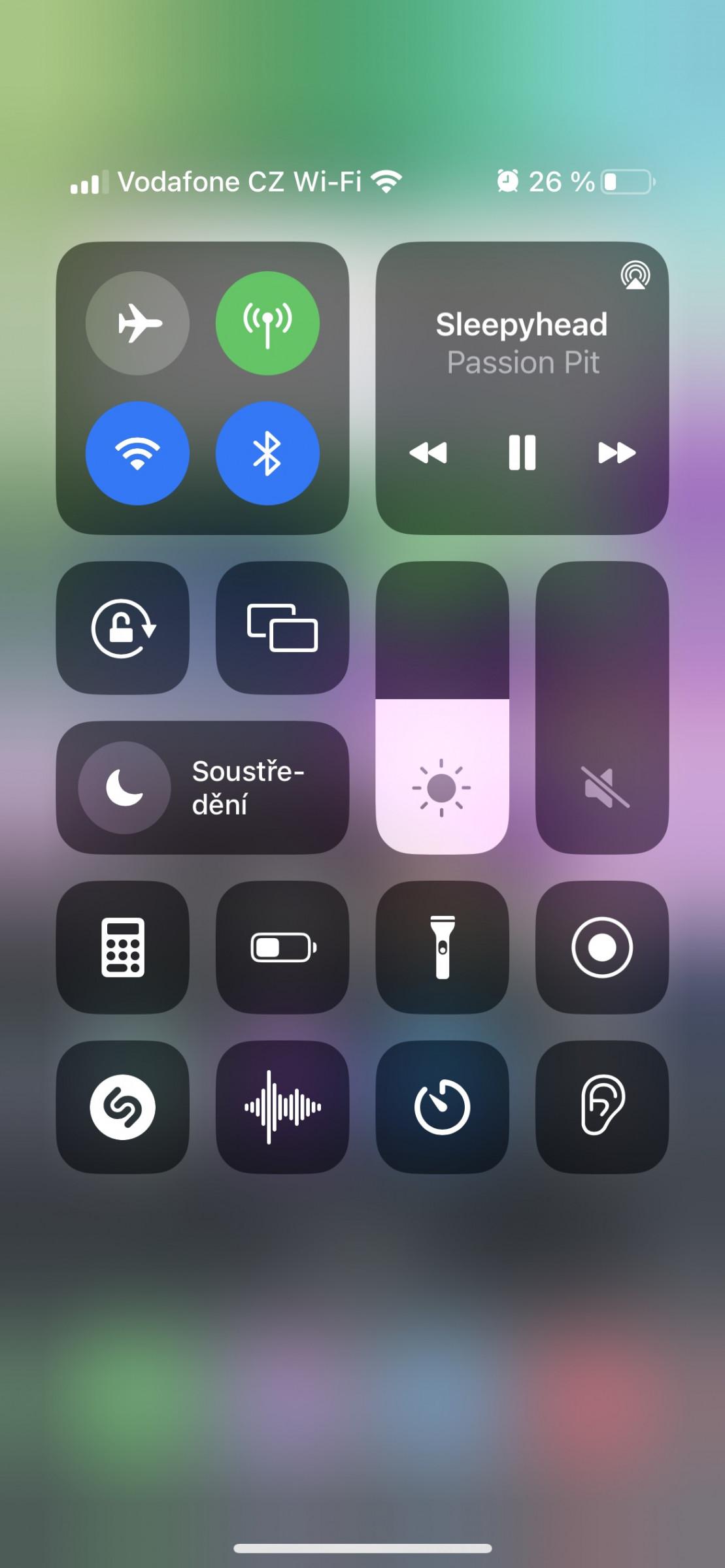Identify music with Shazam

coord(123,1107)
